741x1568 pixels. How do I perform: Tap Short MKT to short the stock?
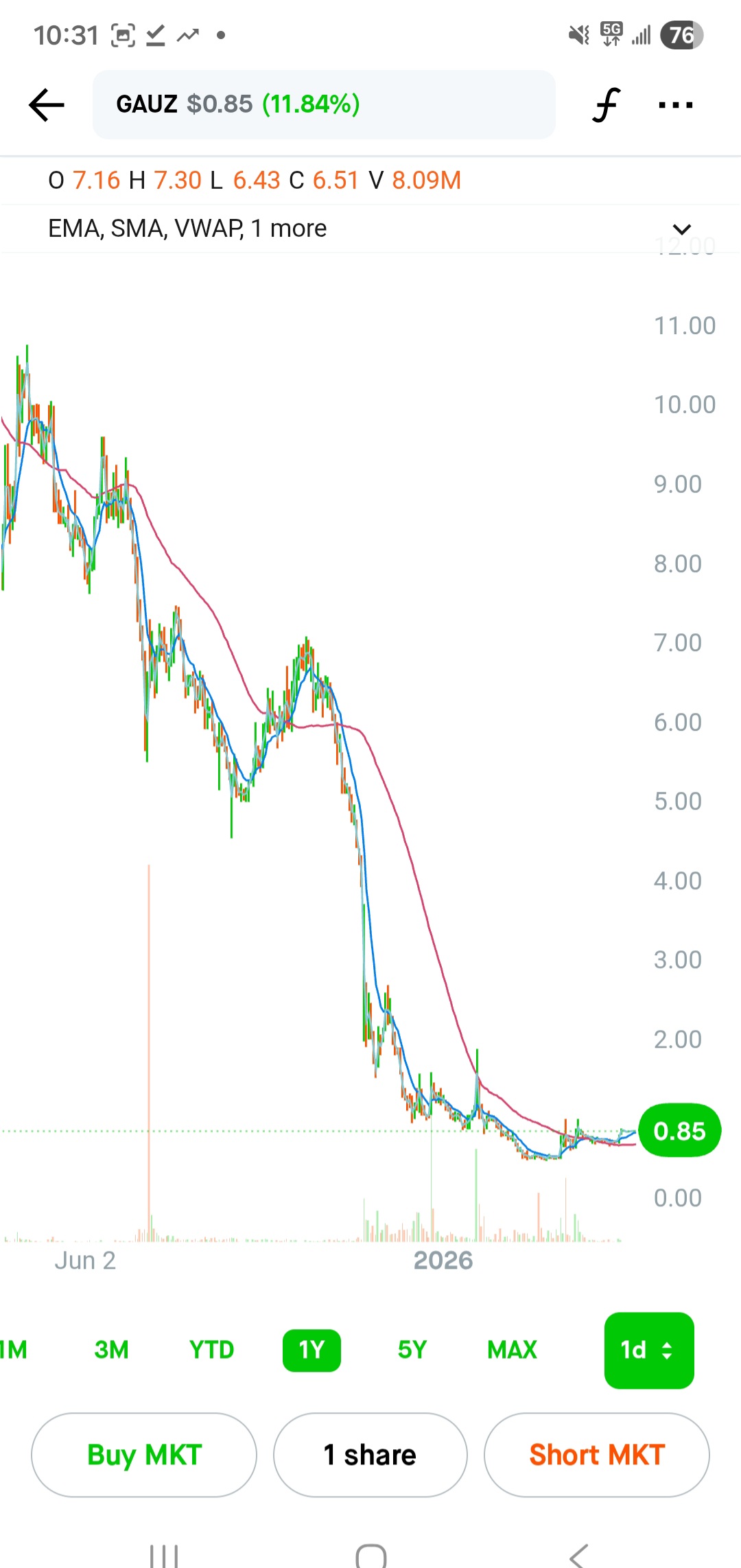click(x=596, y=1454)
